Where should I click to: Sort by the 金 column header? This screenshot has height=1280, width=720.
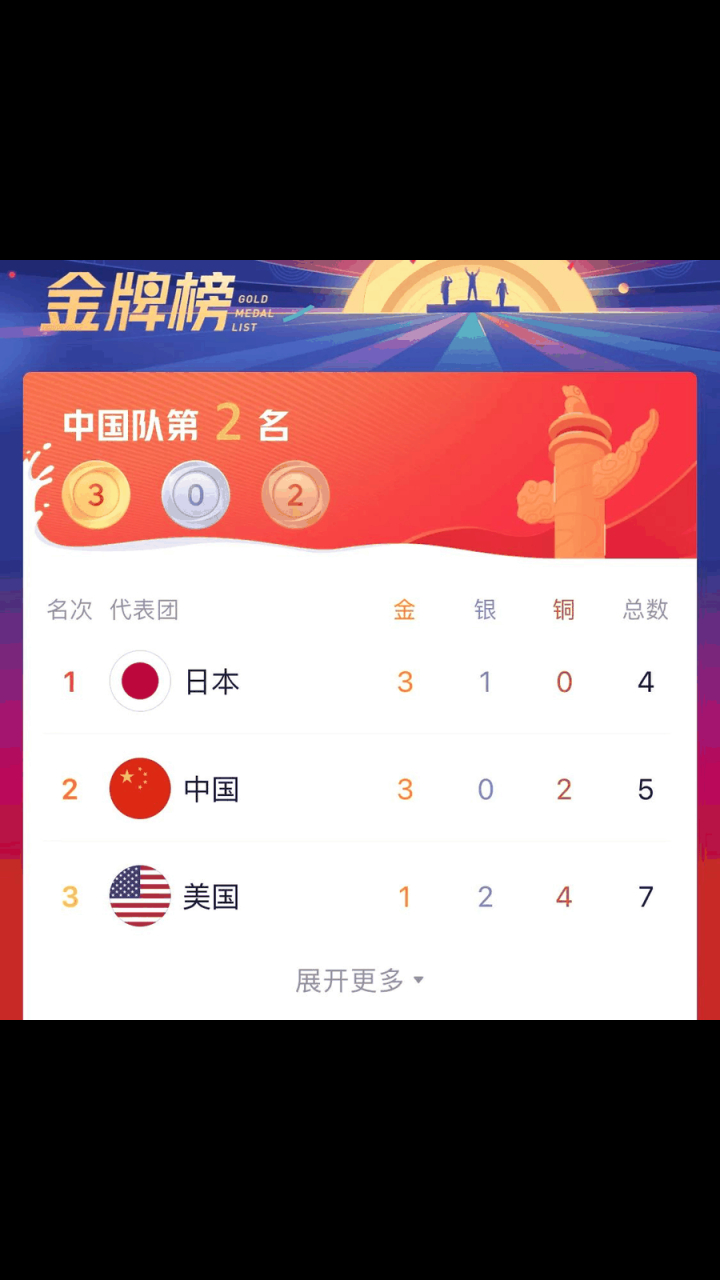tap(404, 610)
